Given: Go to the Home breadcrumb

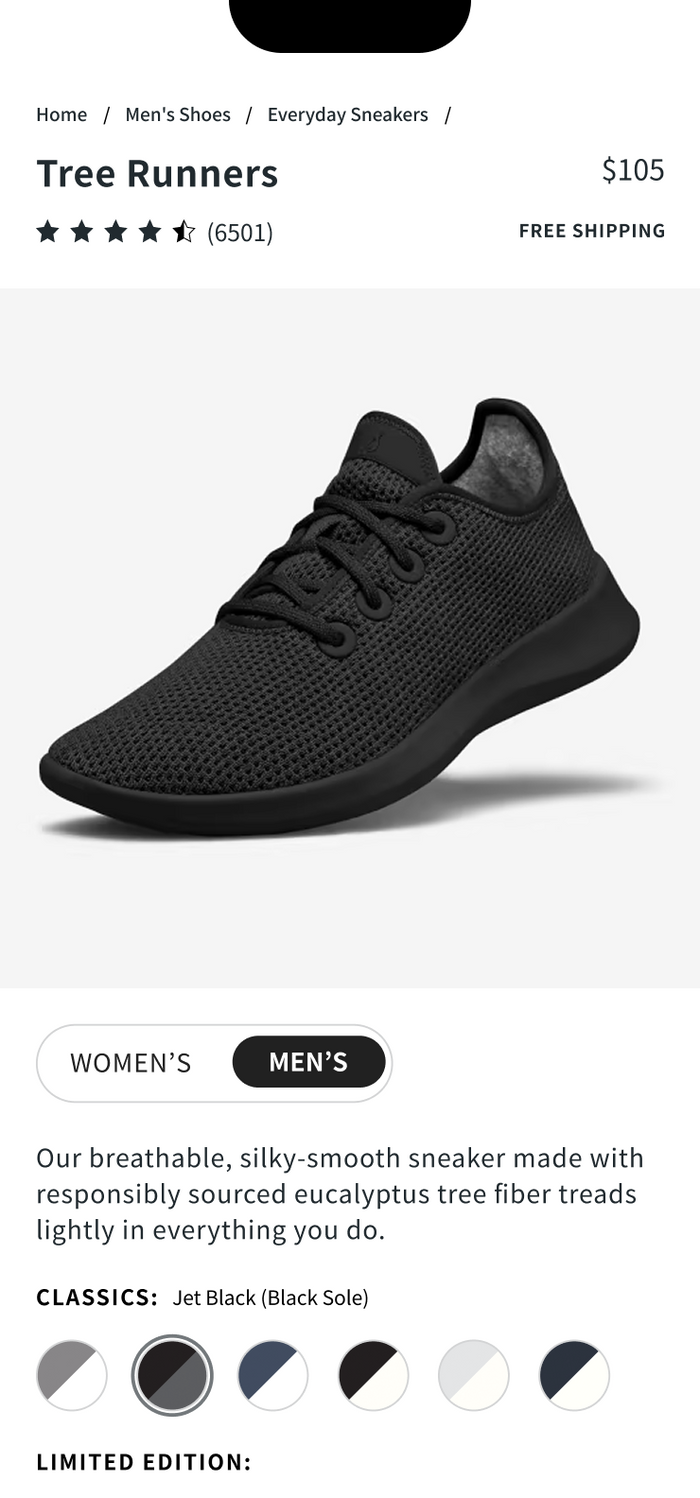Looking at the screenshot, I should click(x=61, y=115).
